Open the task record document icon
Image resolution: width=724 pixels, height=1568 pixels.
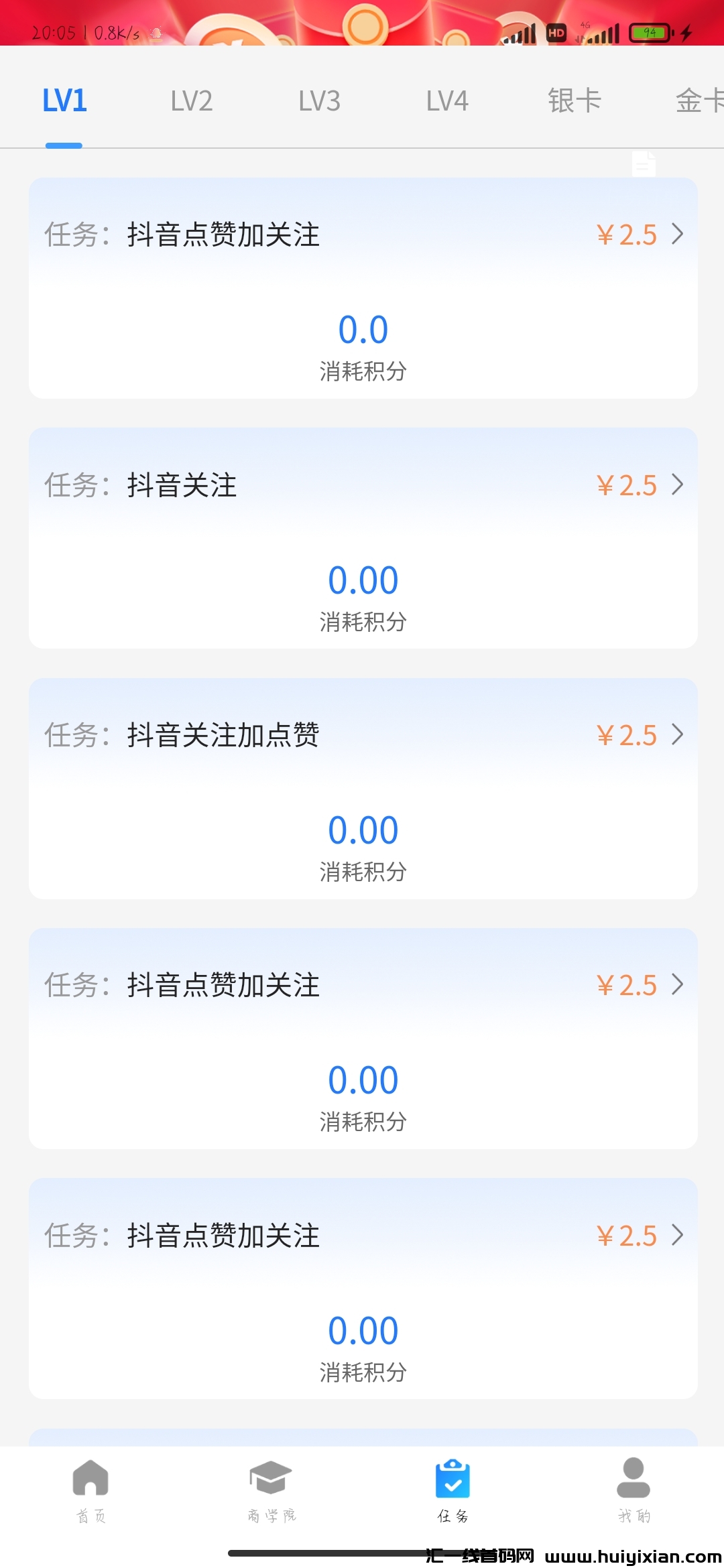[x=642, y=163]
